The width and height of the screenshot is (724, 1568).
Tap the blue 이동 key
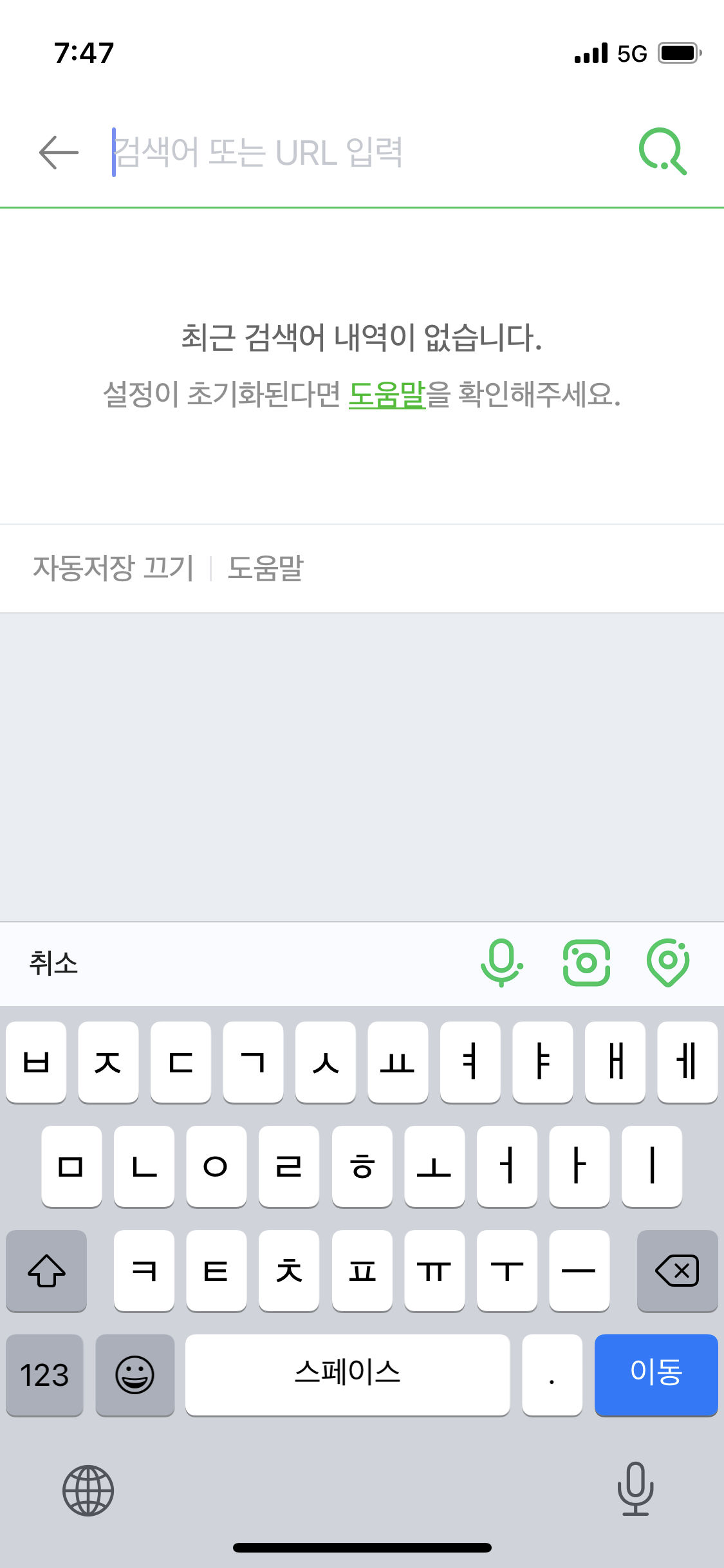point(656,1374)
